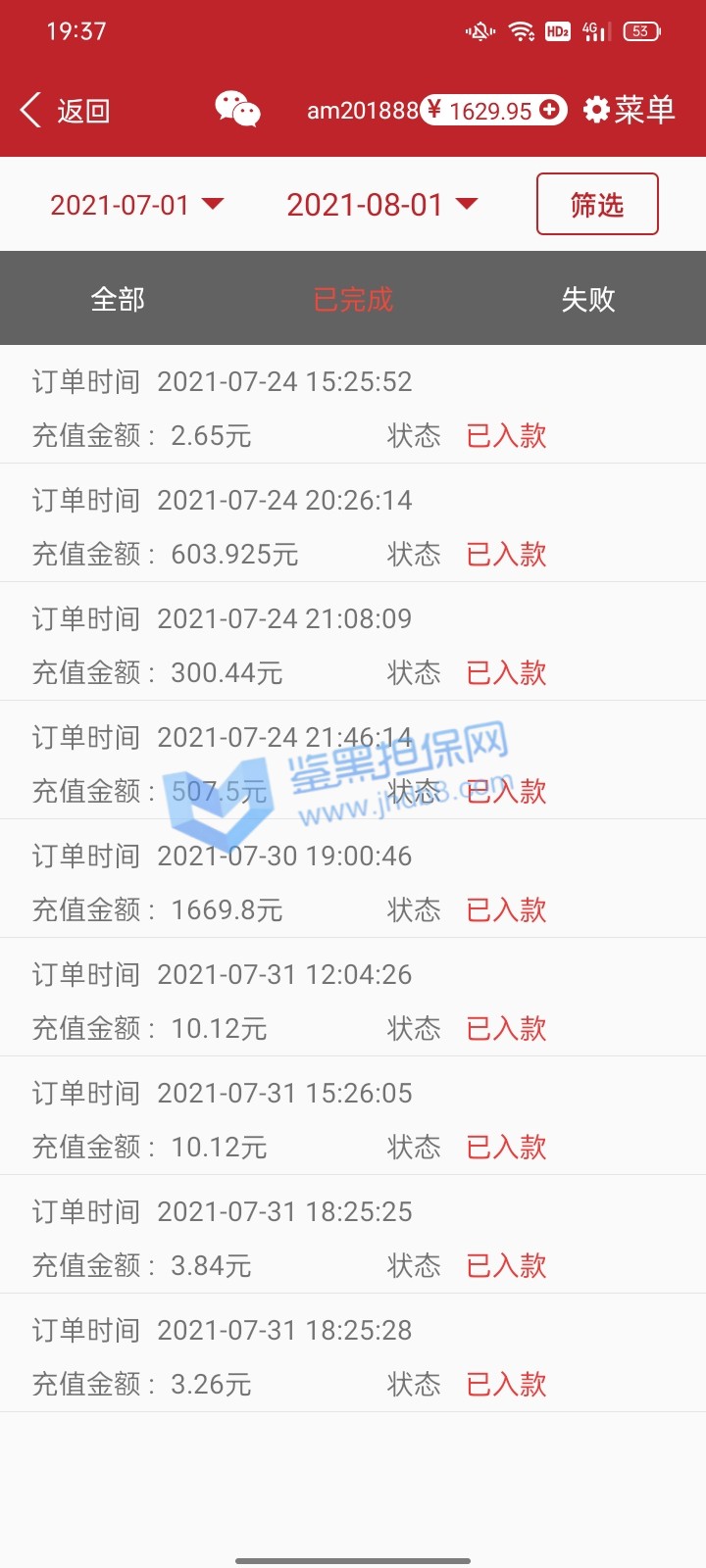
Task: Show orders under the 失败 tab
Action: point(588,299)
